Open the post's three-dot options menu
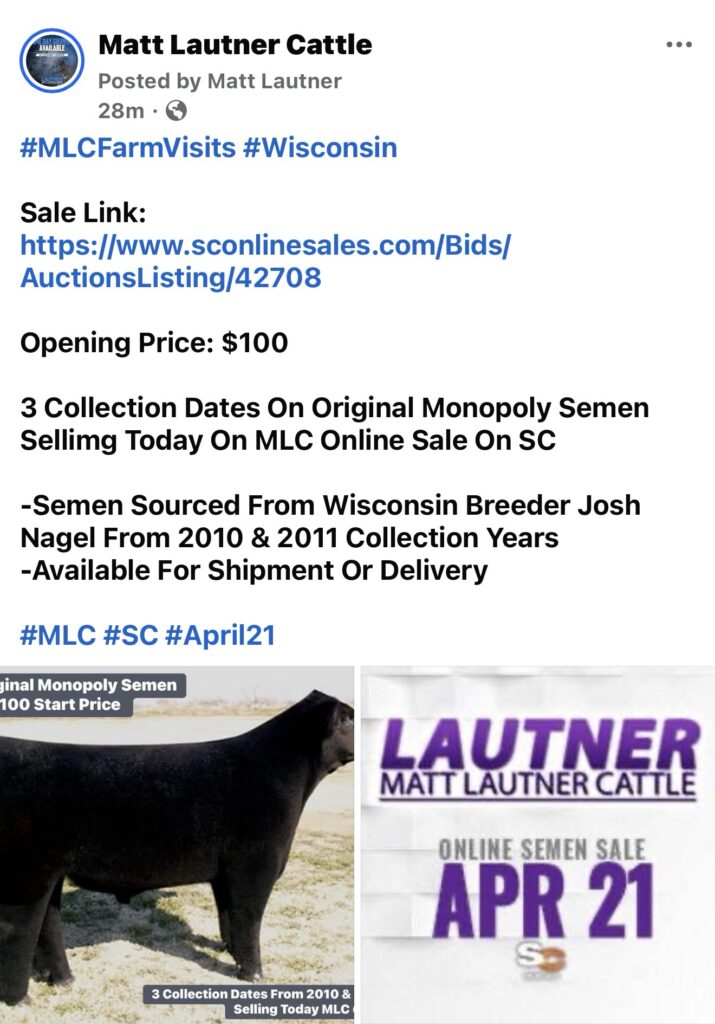715x1024 pixels. 678,46
